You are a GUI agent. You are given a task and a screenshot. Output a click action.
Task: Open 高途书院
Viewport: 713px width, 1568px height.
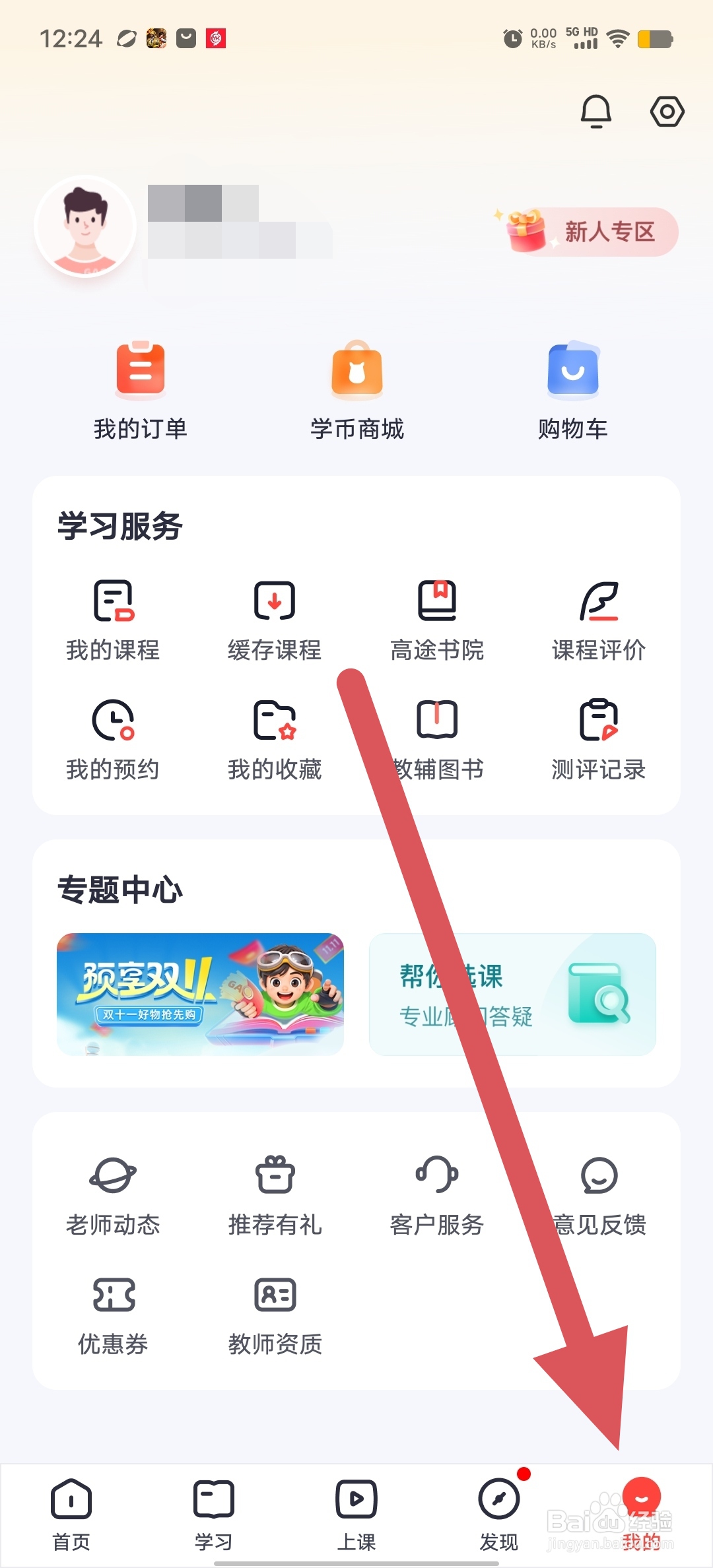pos(437,620)
